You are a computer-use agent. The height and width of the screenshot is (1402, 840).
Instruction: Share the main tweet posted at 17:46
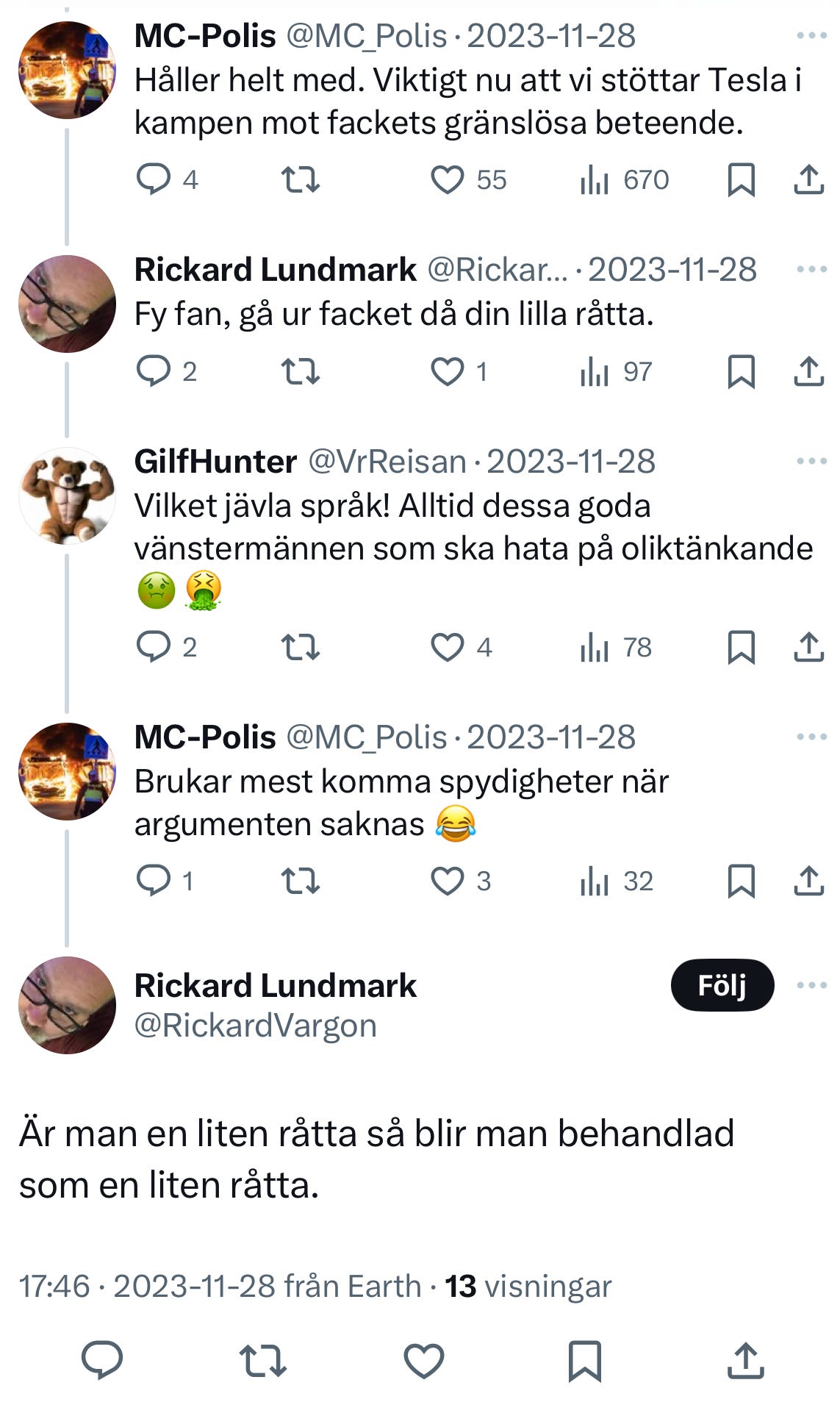(746, 1360)
